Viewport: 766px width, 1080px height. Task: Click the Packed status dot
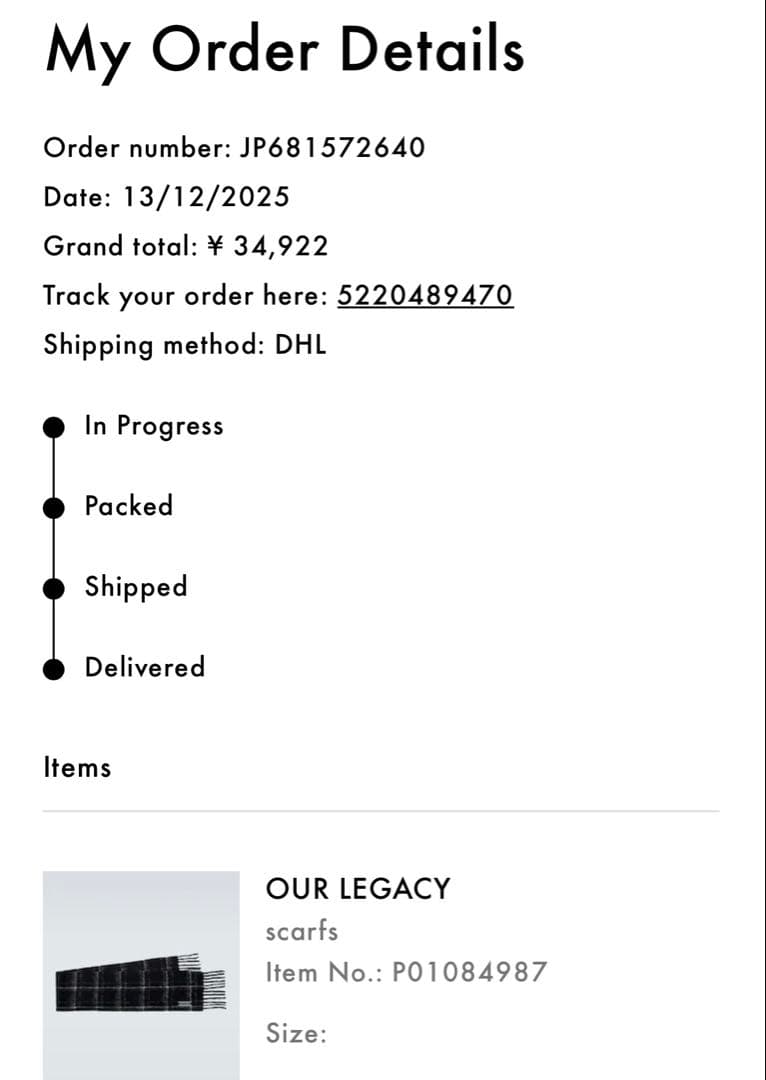pyautogui.click(x=54, y=507)
